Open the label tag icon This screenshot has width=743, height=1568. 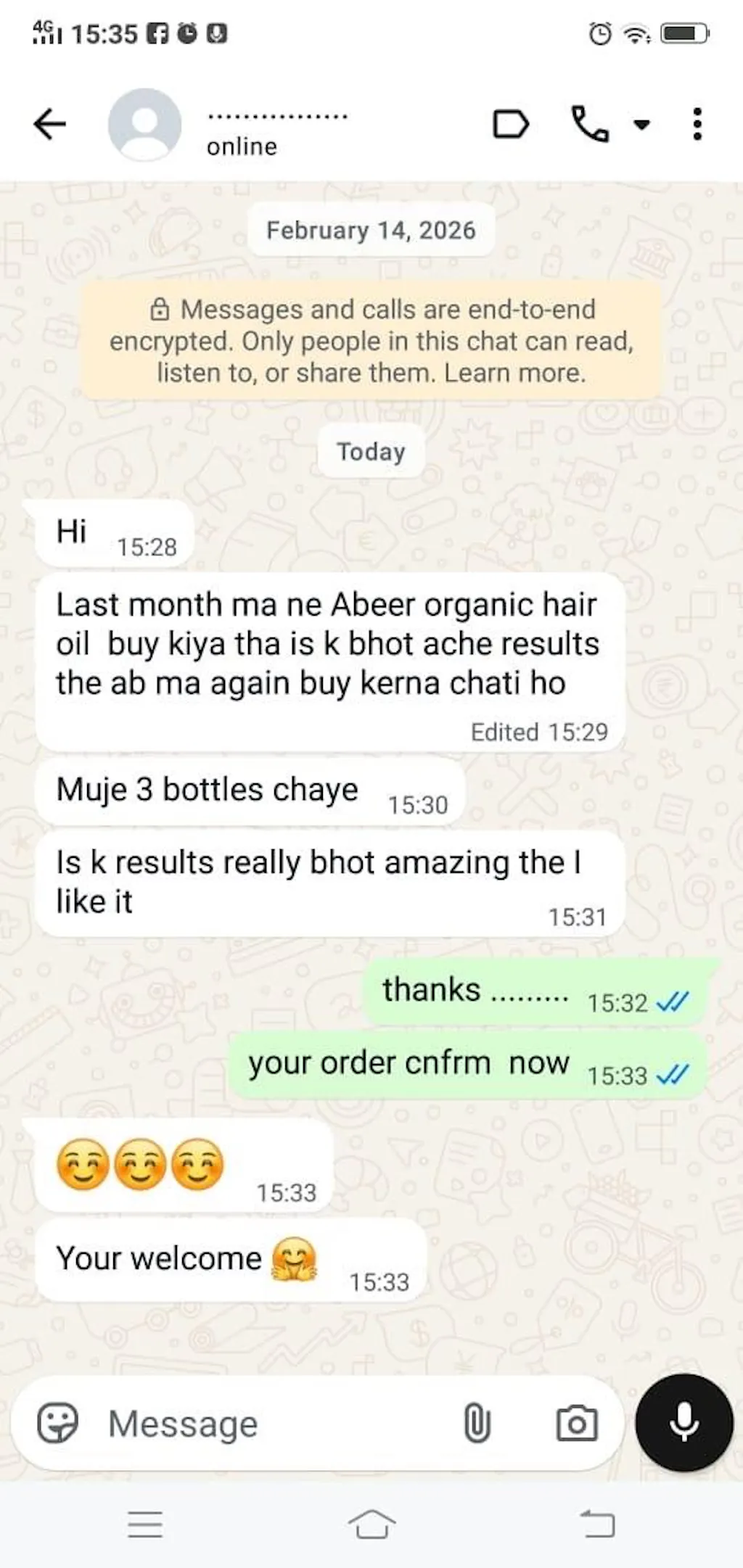click(x=511, y=124)
